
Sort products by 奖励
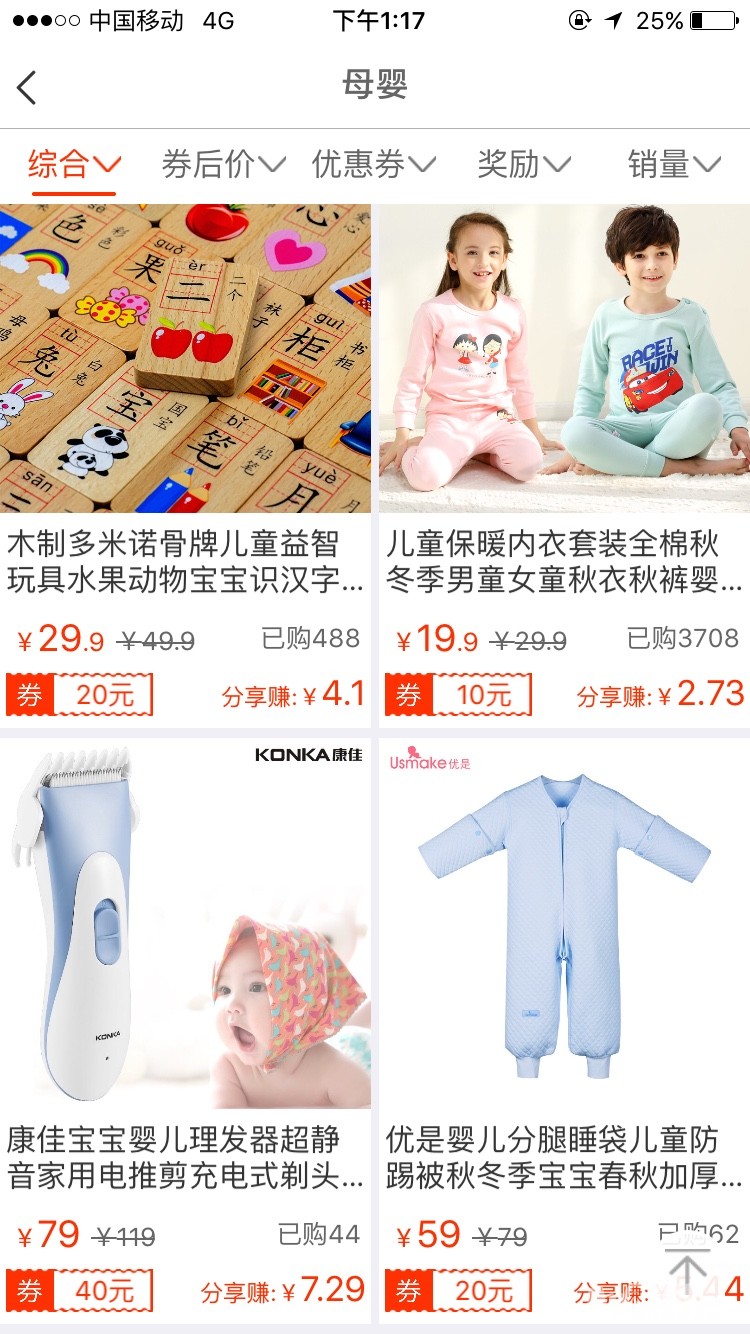click(523, 164)
